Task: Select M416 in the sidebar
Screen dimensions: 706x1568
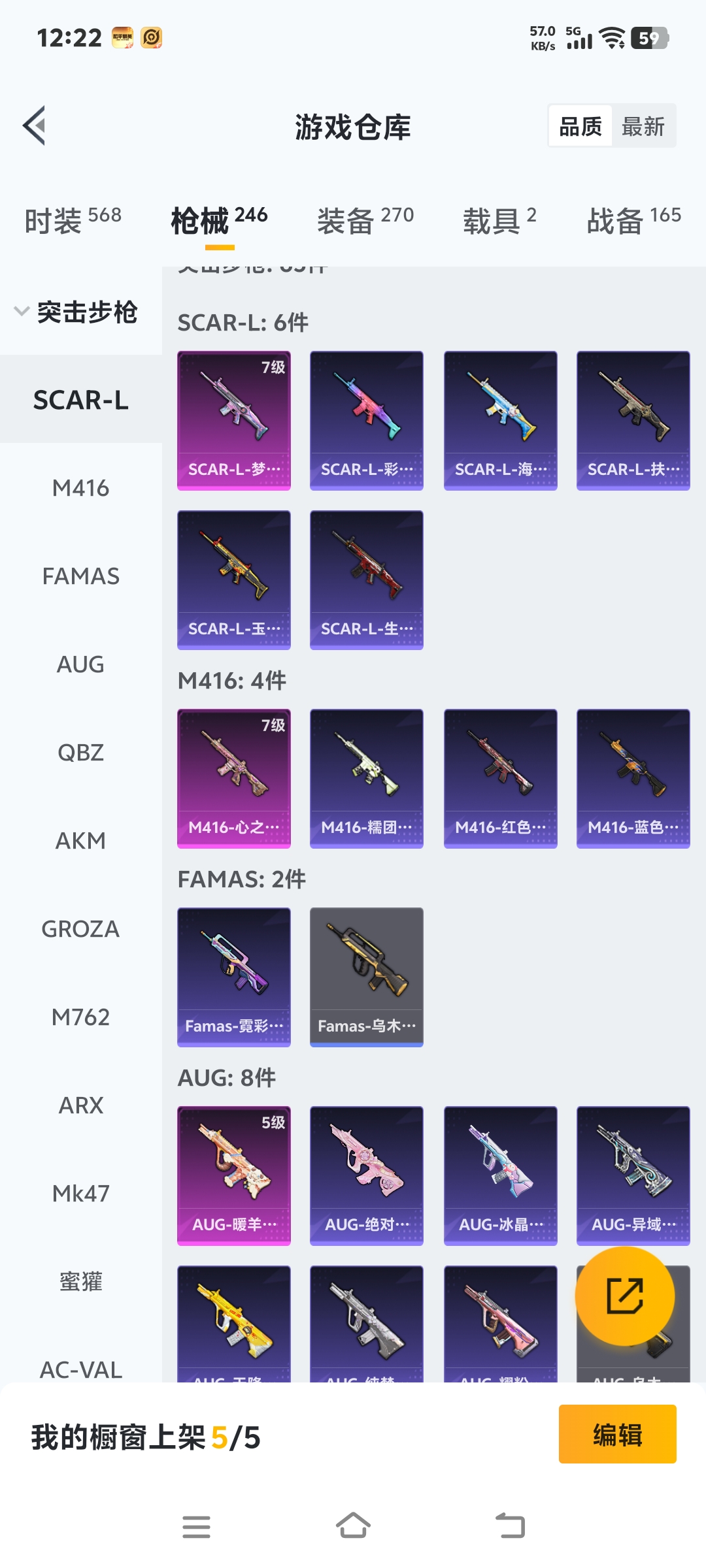Action: point(80,488)
